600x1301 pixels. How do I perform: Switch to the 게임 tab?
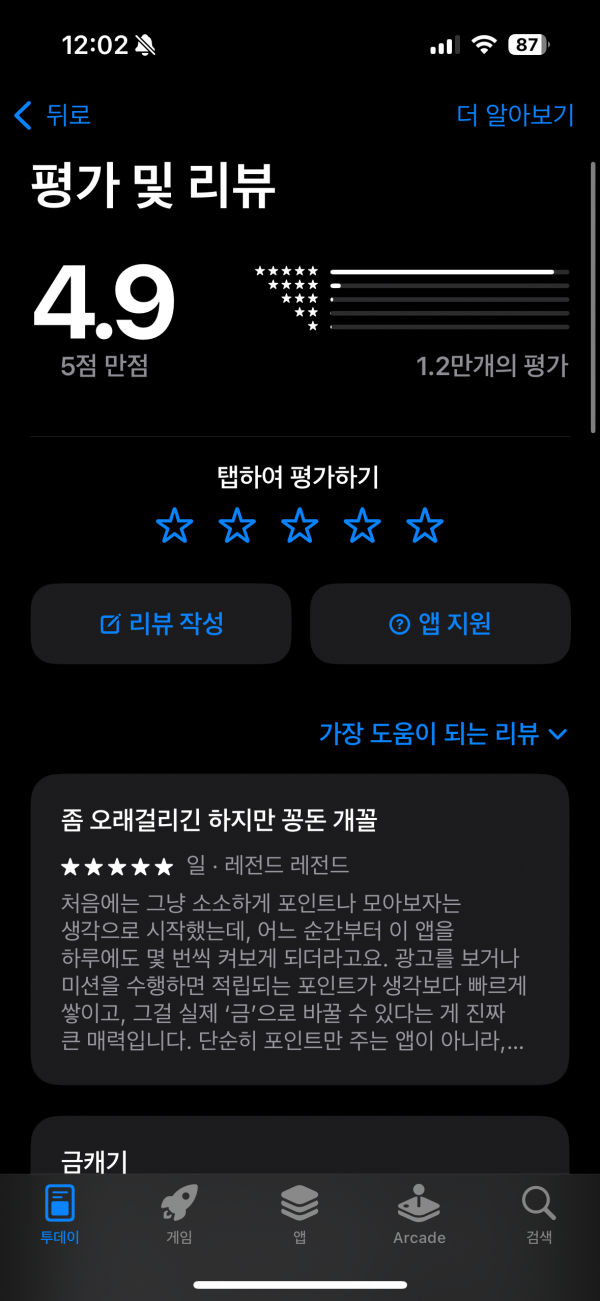[x=179, y=1215]
